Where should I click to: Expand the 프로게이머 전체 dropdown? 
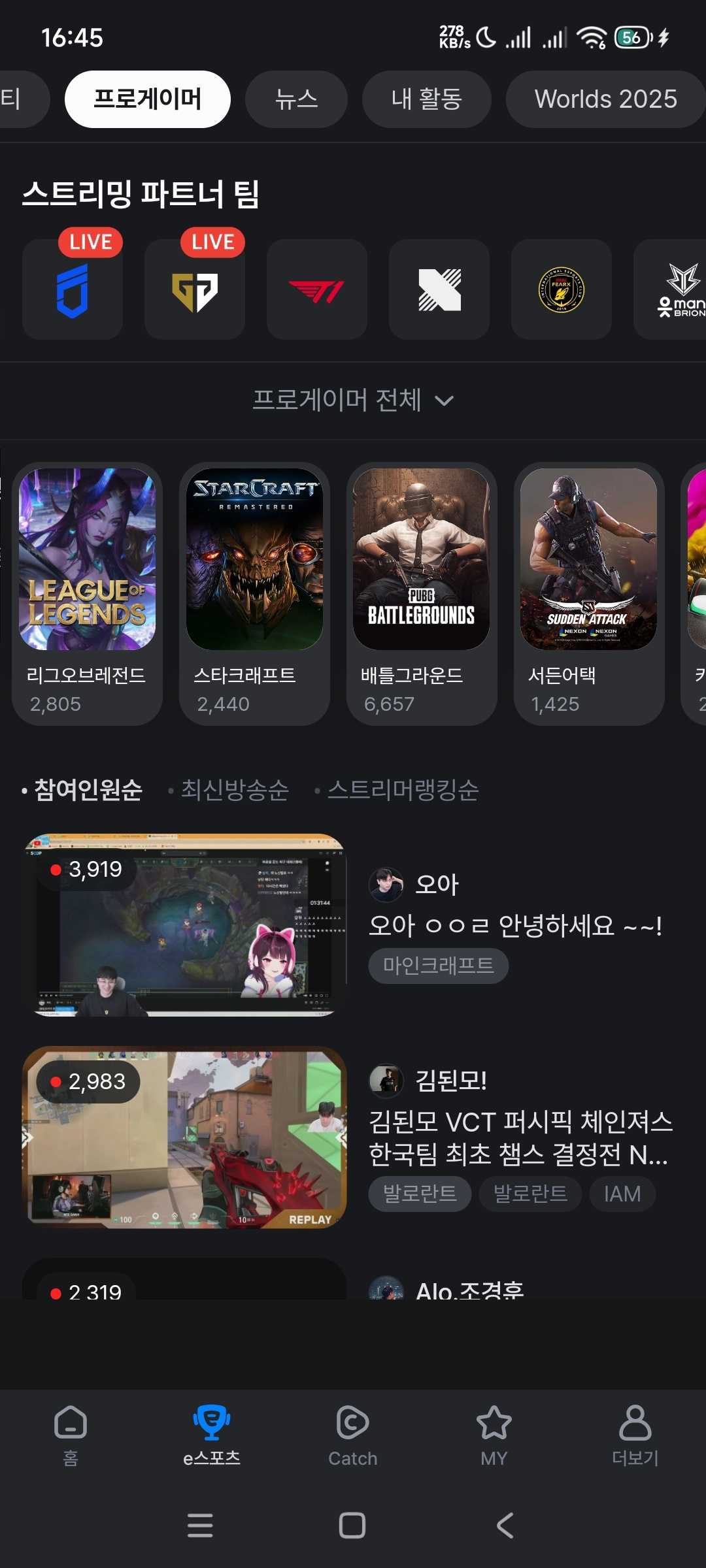pyautogui.click(x=353, y=400)
